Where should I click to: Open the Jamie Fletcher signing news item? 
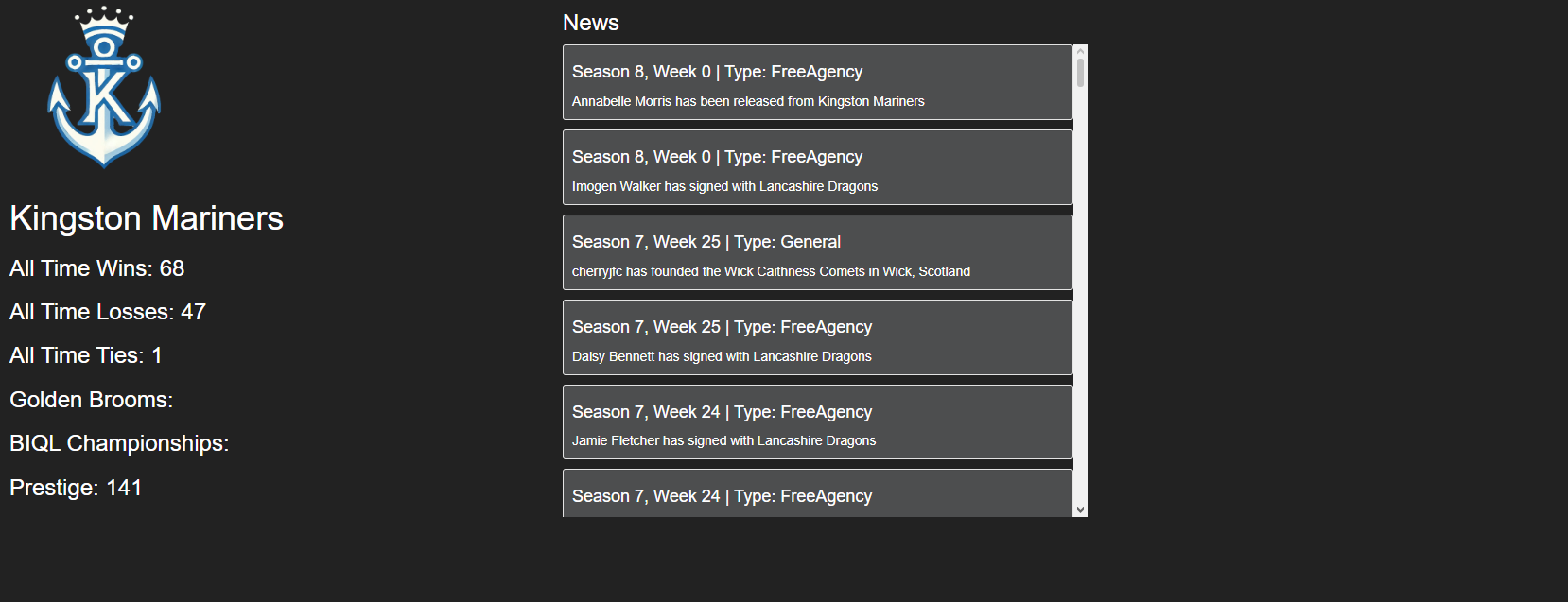click(x=817, y=422)
